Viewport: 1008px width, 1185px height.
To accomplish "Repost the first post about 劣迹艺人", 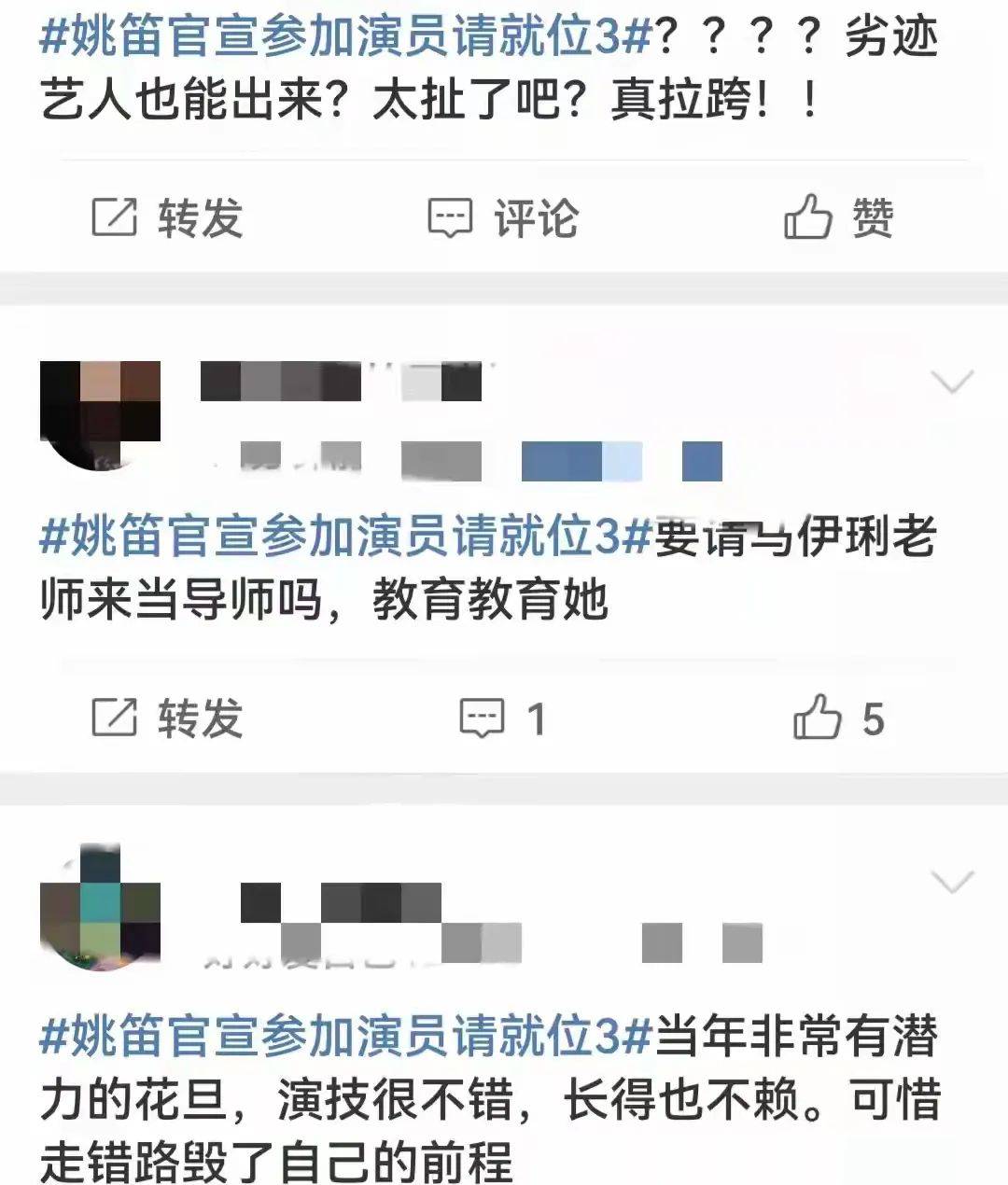I will tap(168, 218).
